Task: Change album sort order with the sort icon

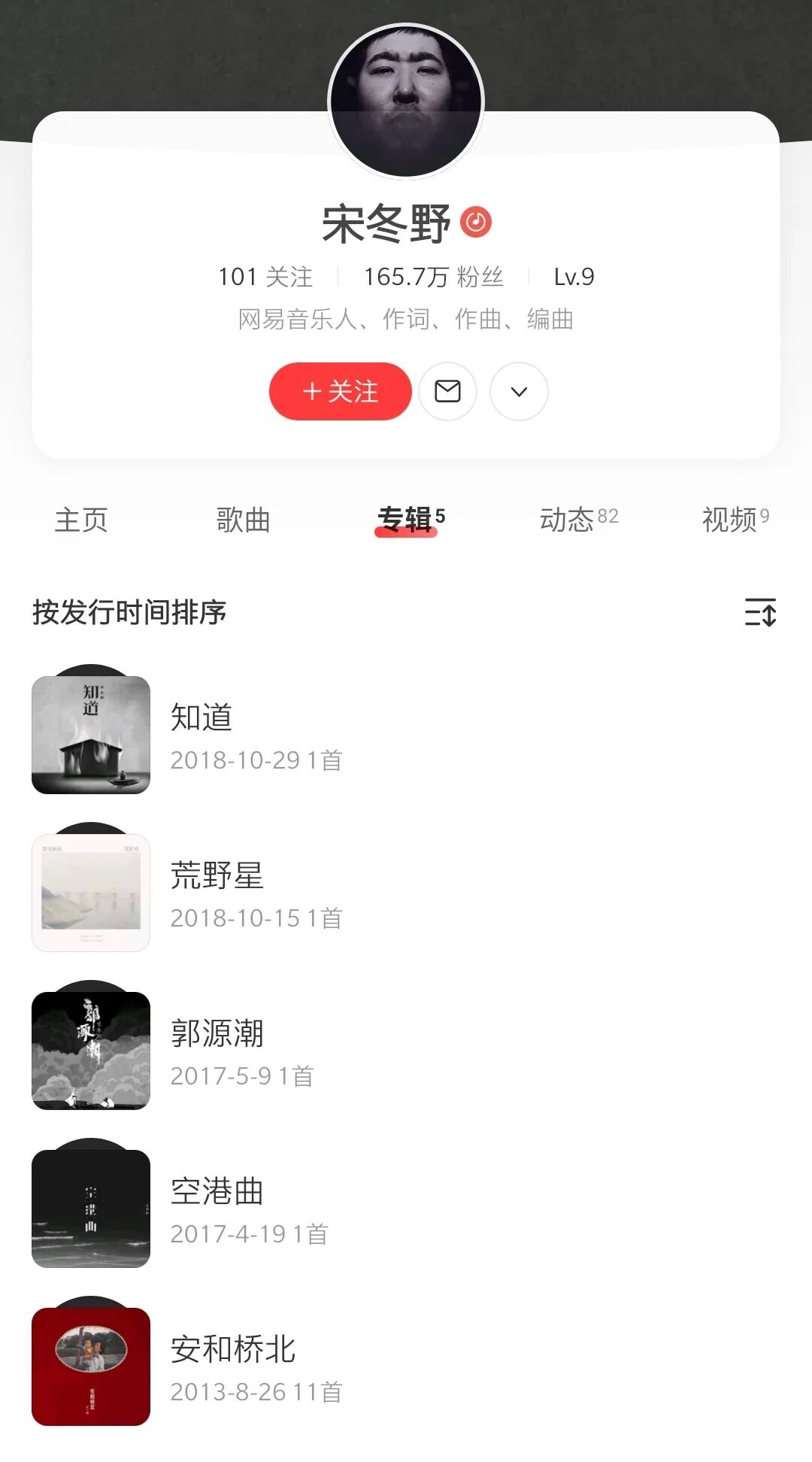Action: tap(760, 612)
